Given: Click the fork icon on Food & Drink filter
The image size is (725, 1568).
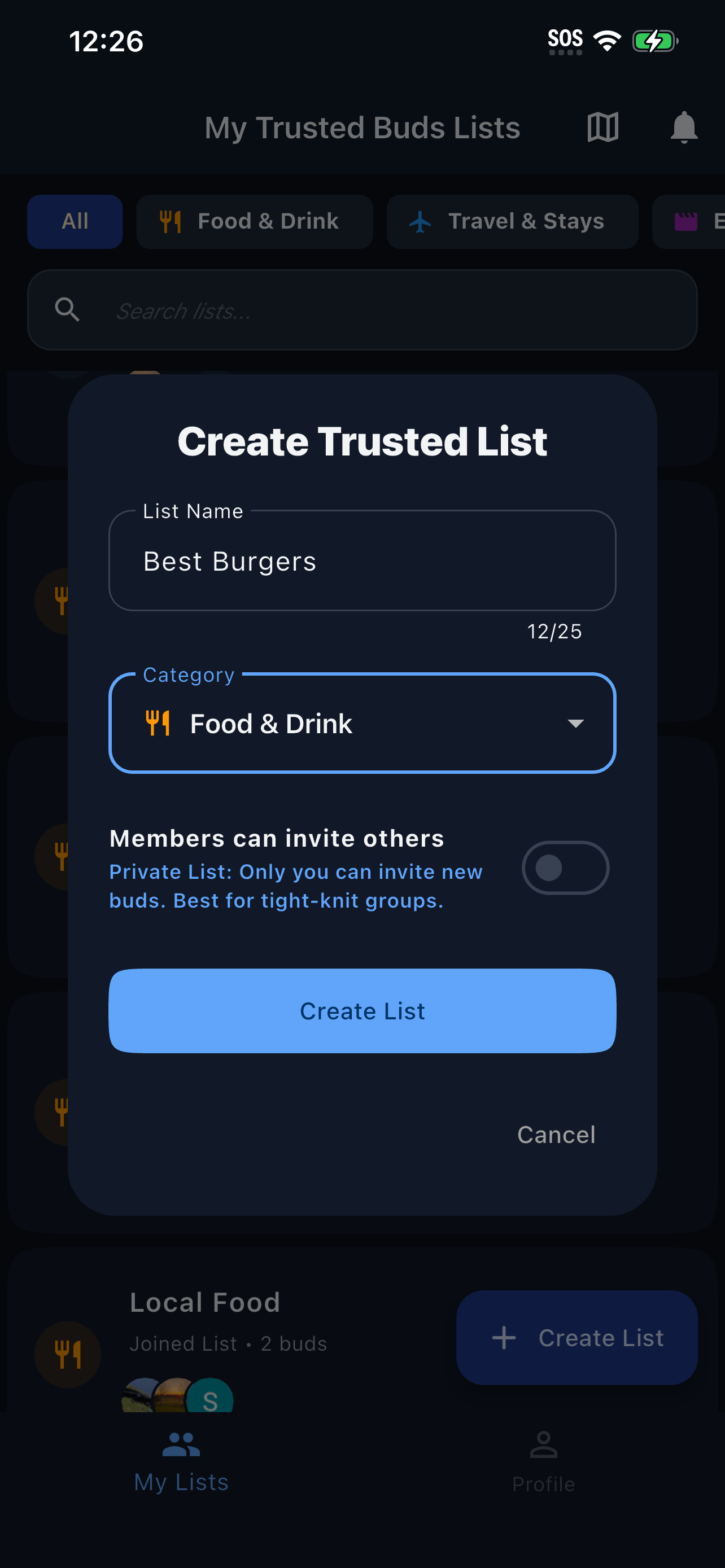Looking at the screenshot, I should (x=171, y=222).
